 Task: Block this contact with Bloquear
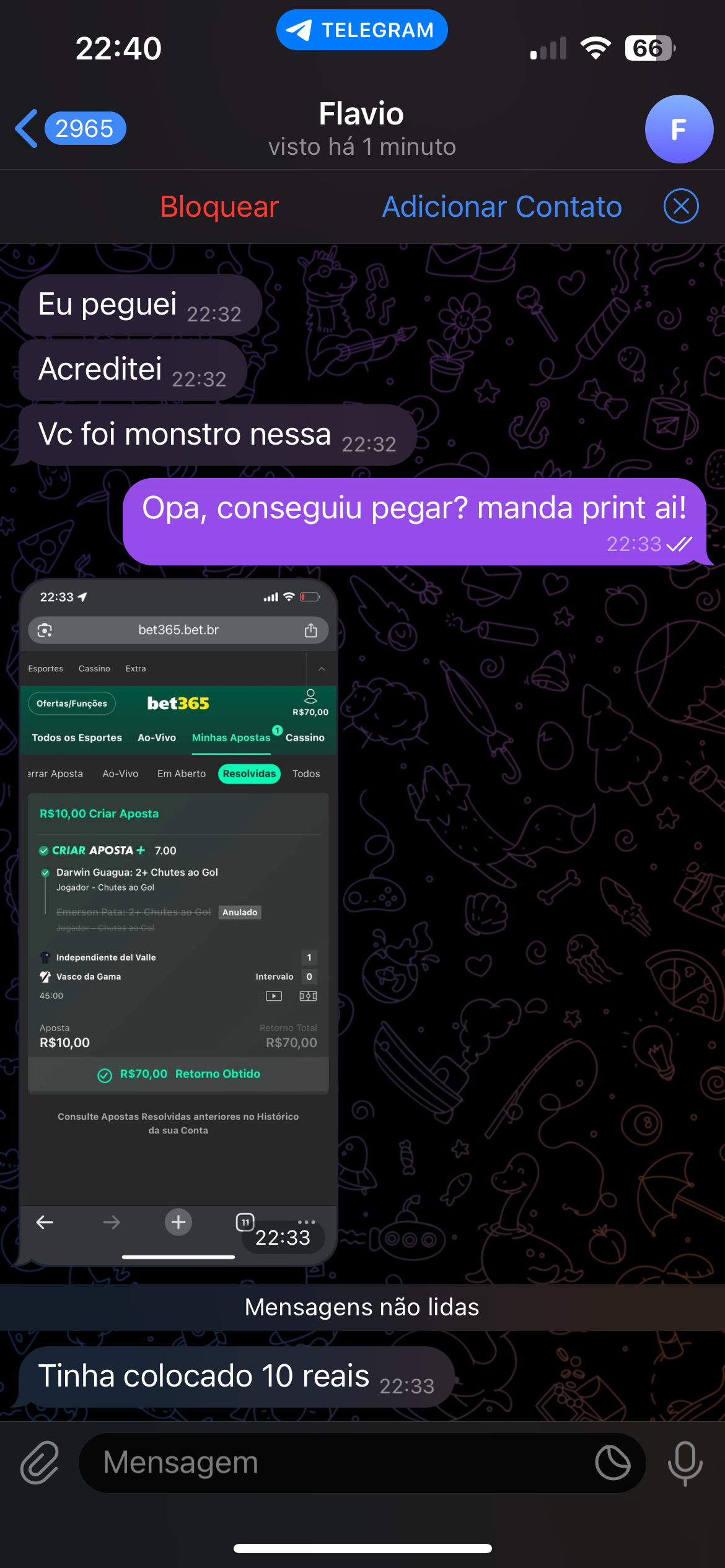(x=219, y=207)
